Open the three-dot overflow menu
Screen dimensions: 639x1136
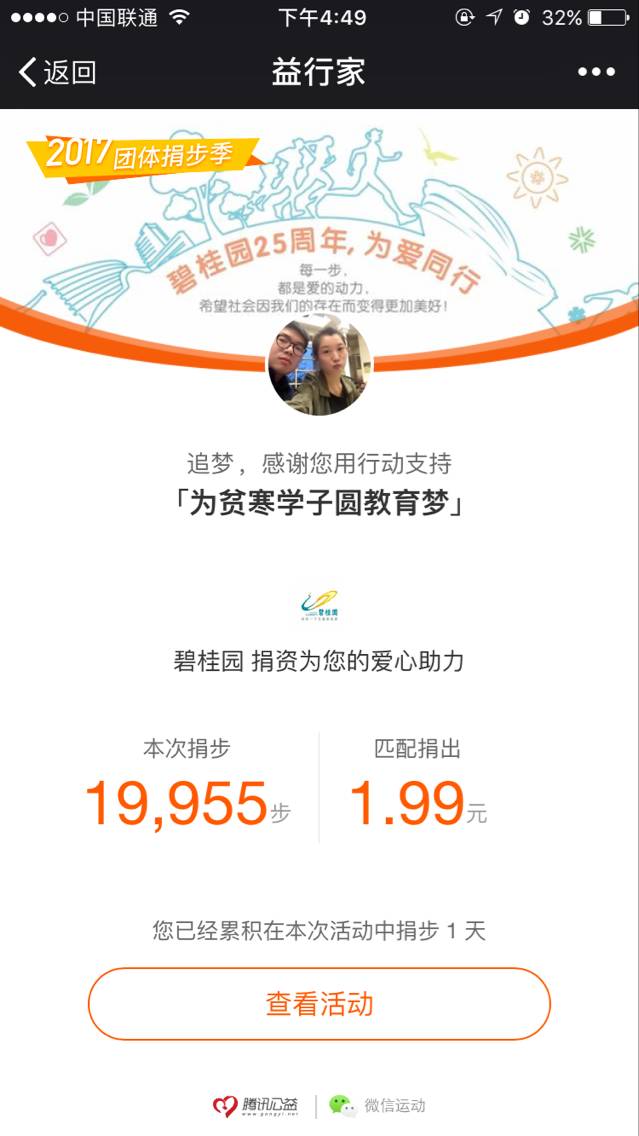pyautogui.click(x=596, y=72)
